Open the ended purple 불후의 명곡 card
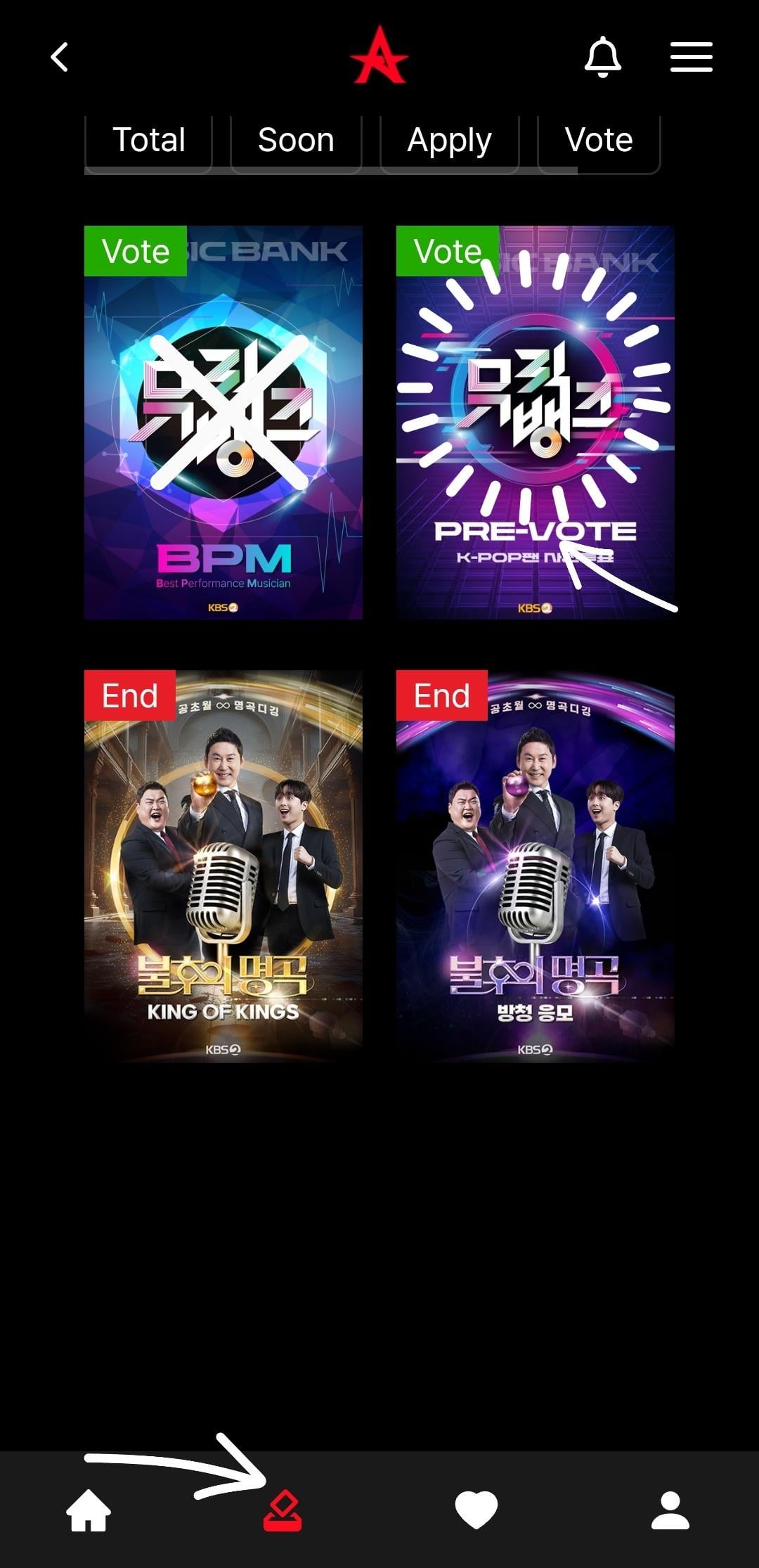The width and height of the screenshot is (759, 1568). [x=535, y=865]
